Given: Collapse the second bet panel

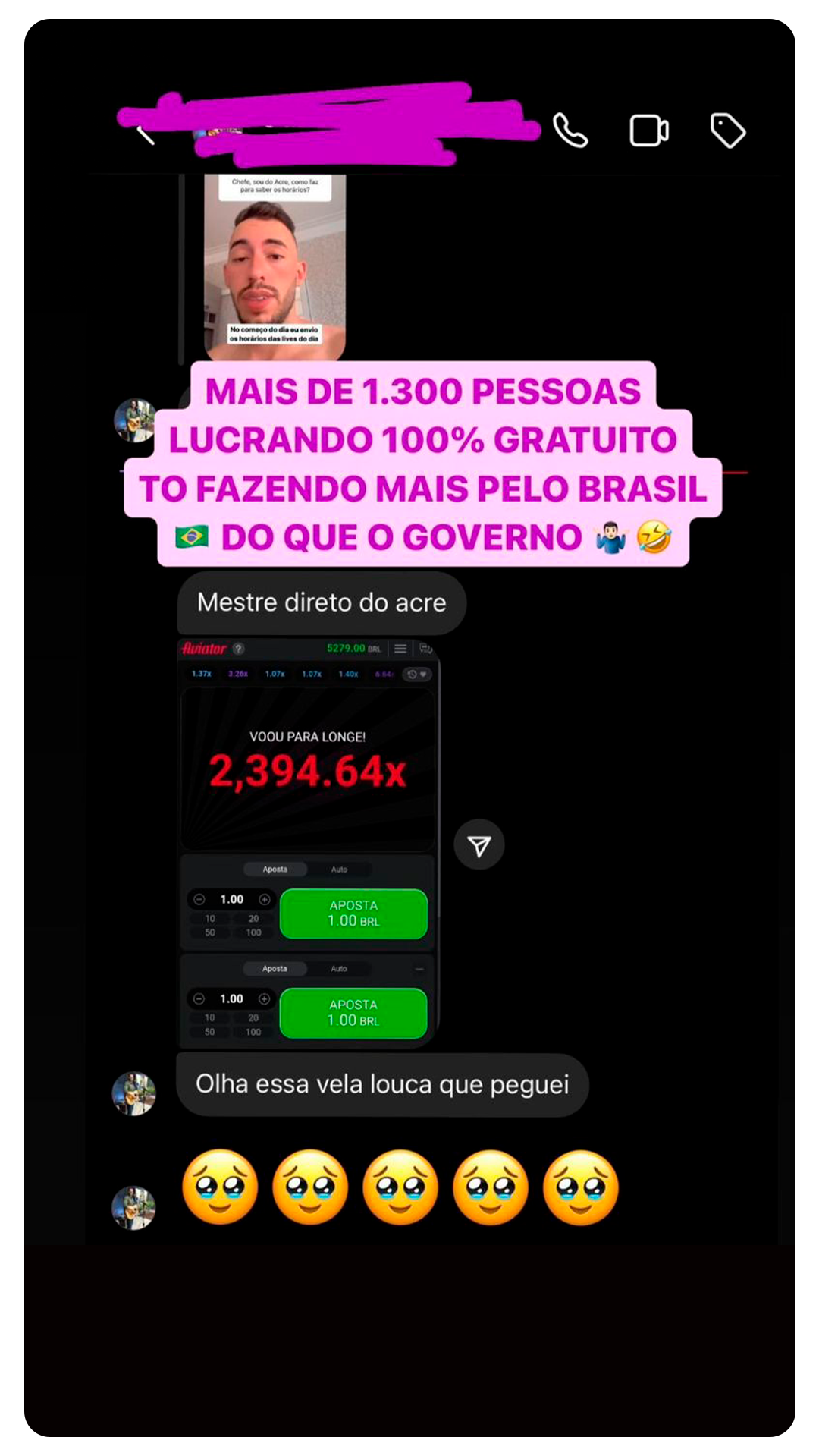Looking at the screenshot, I should (x=419, y=968).
